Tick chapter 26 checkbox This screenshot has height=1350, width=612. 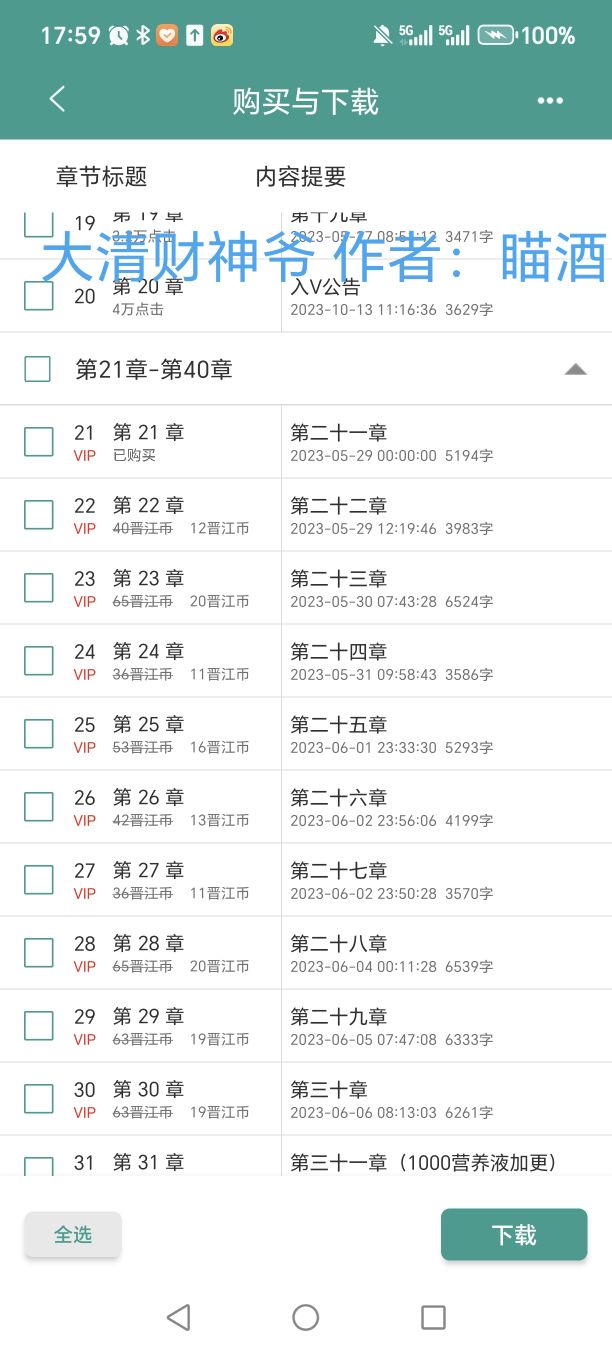pos(38,807)
